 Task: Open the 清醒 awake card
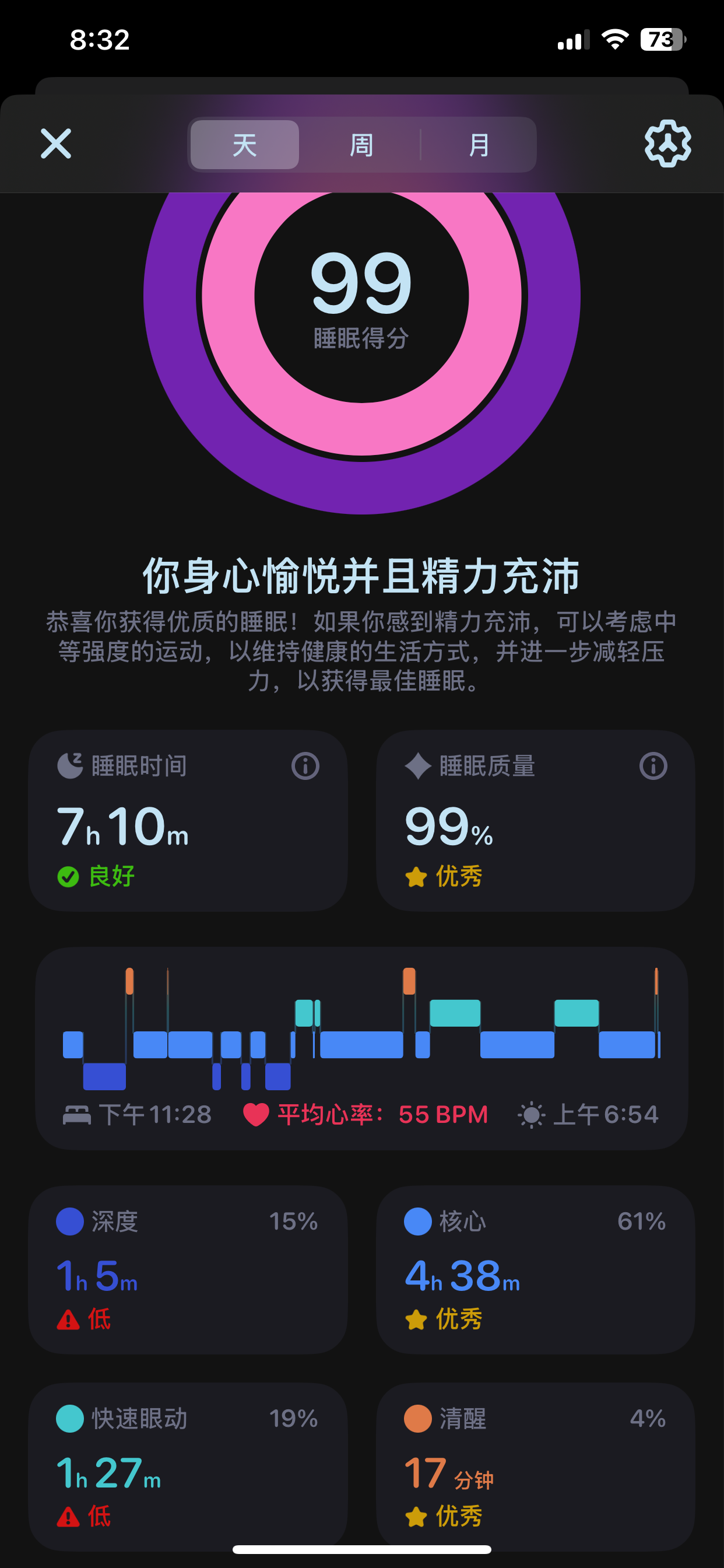click(535, 1466)
